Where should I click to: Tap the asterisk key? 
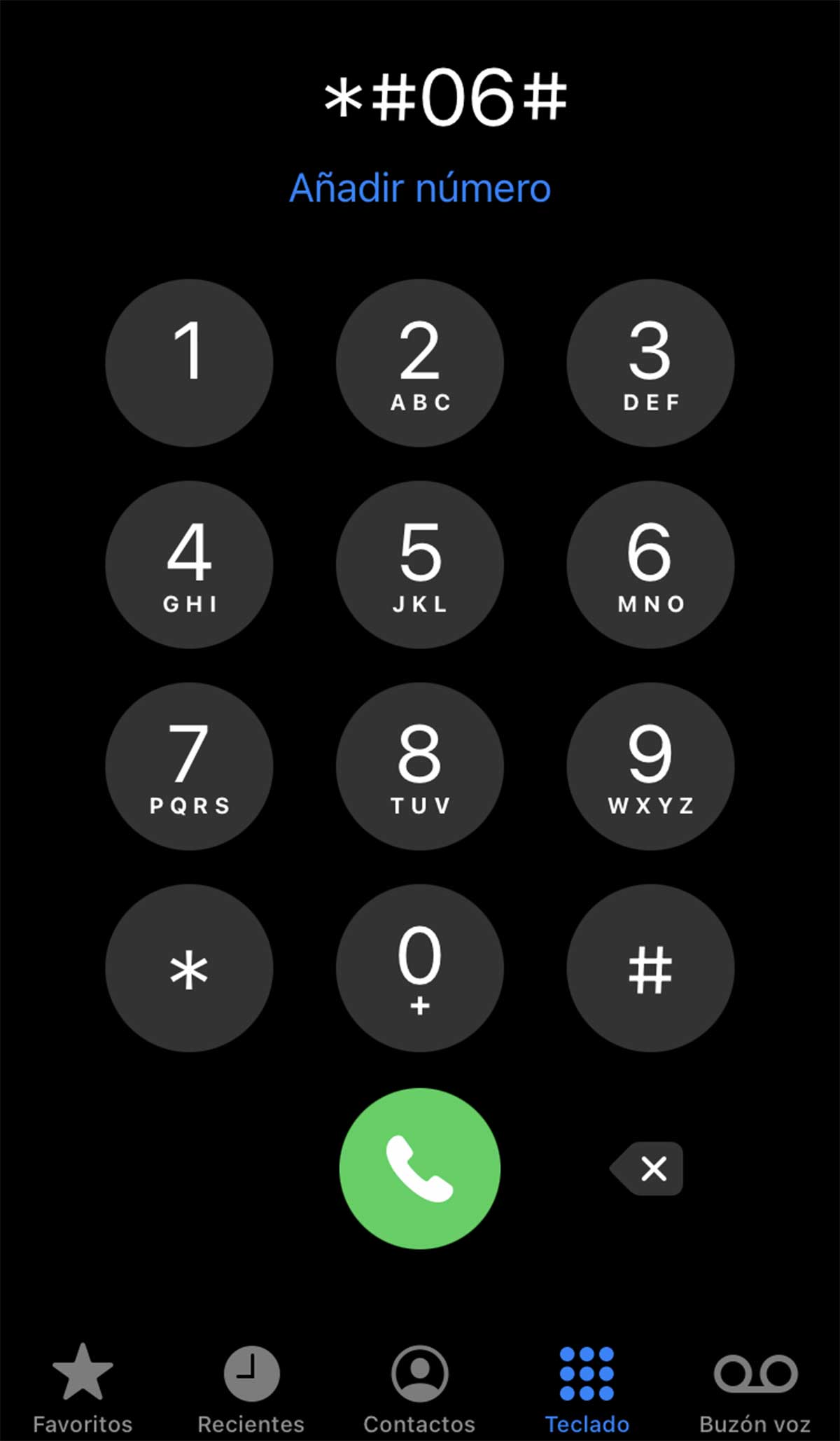click(x=189, y=968)
